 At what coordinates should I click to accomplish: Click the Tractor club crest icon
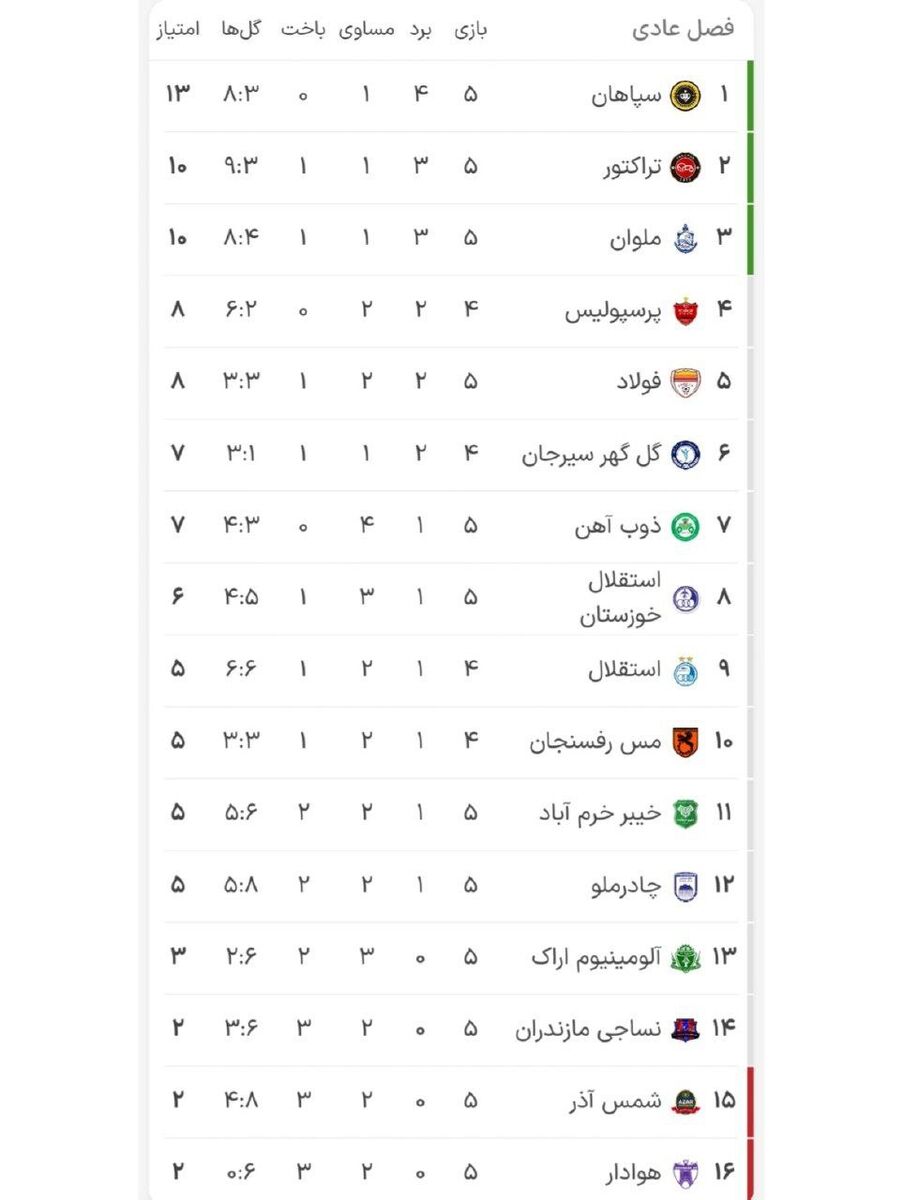pyautogui.click(x=688, y=166)
